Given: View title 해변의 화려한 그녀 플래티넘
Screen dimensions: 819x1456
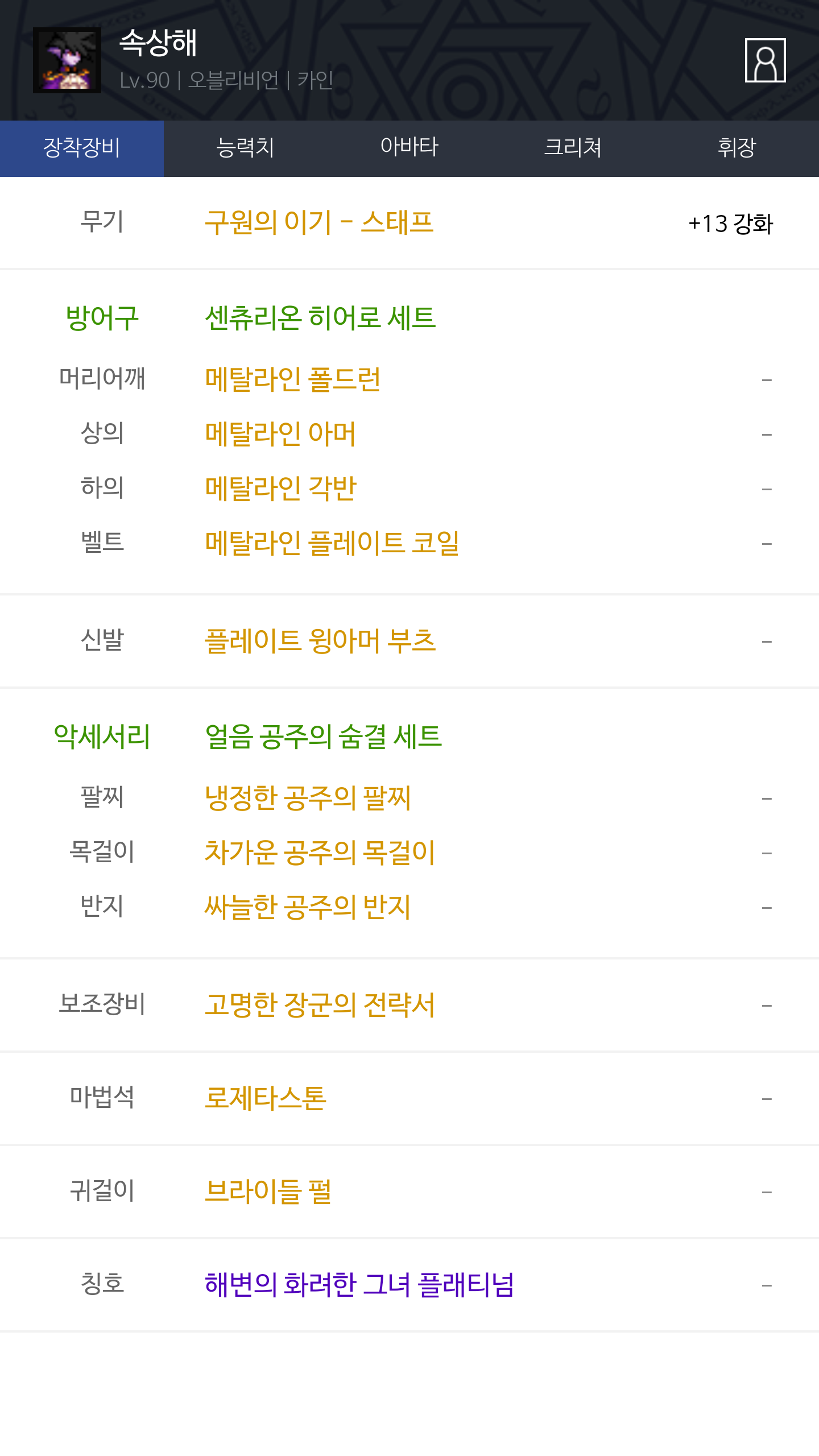Looking at the screenshot, I should click(359, 1284).
